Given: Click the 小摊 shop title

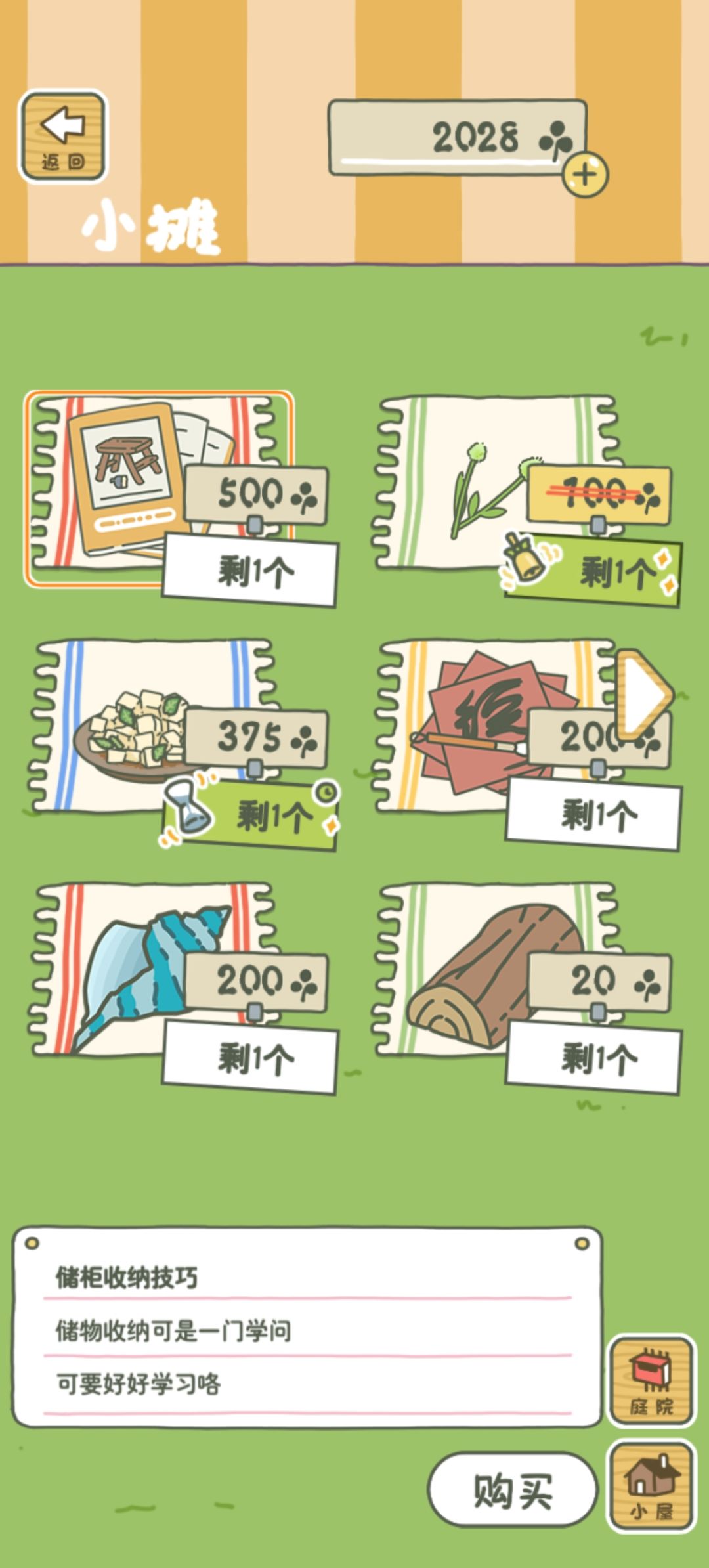Looking at the screenshot, I should click(x=151, y=227).
